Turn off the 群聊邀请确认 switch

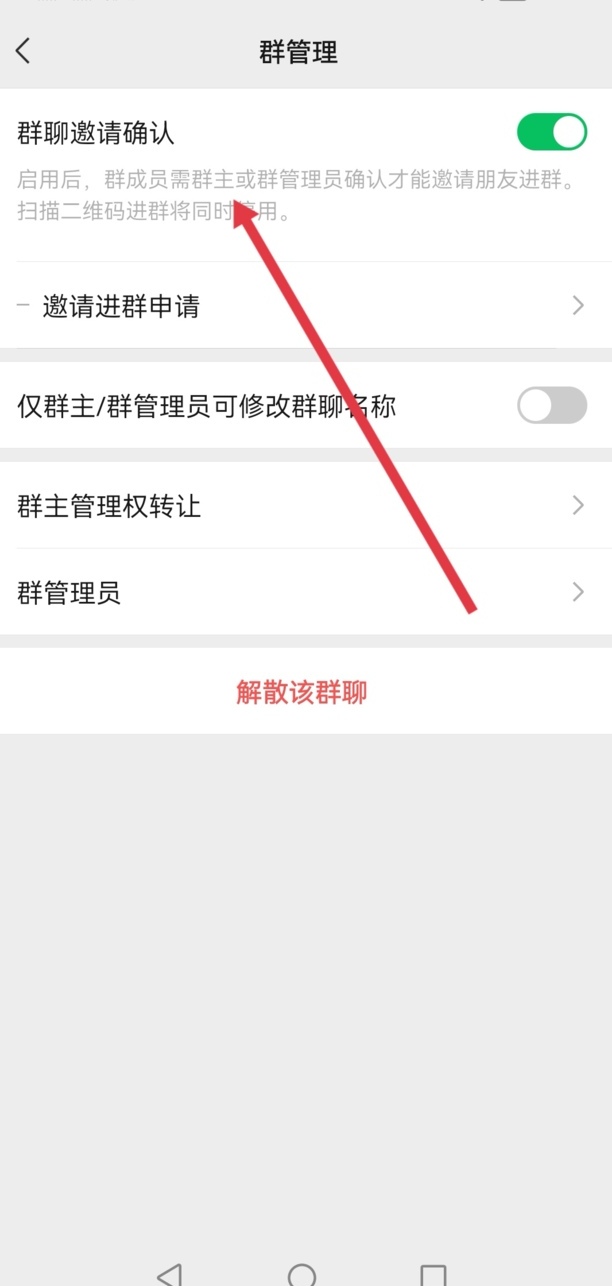[551, 132]
